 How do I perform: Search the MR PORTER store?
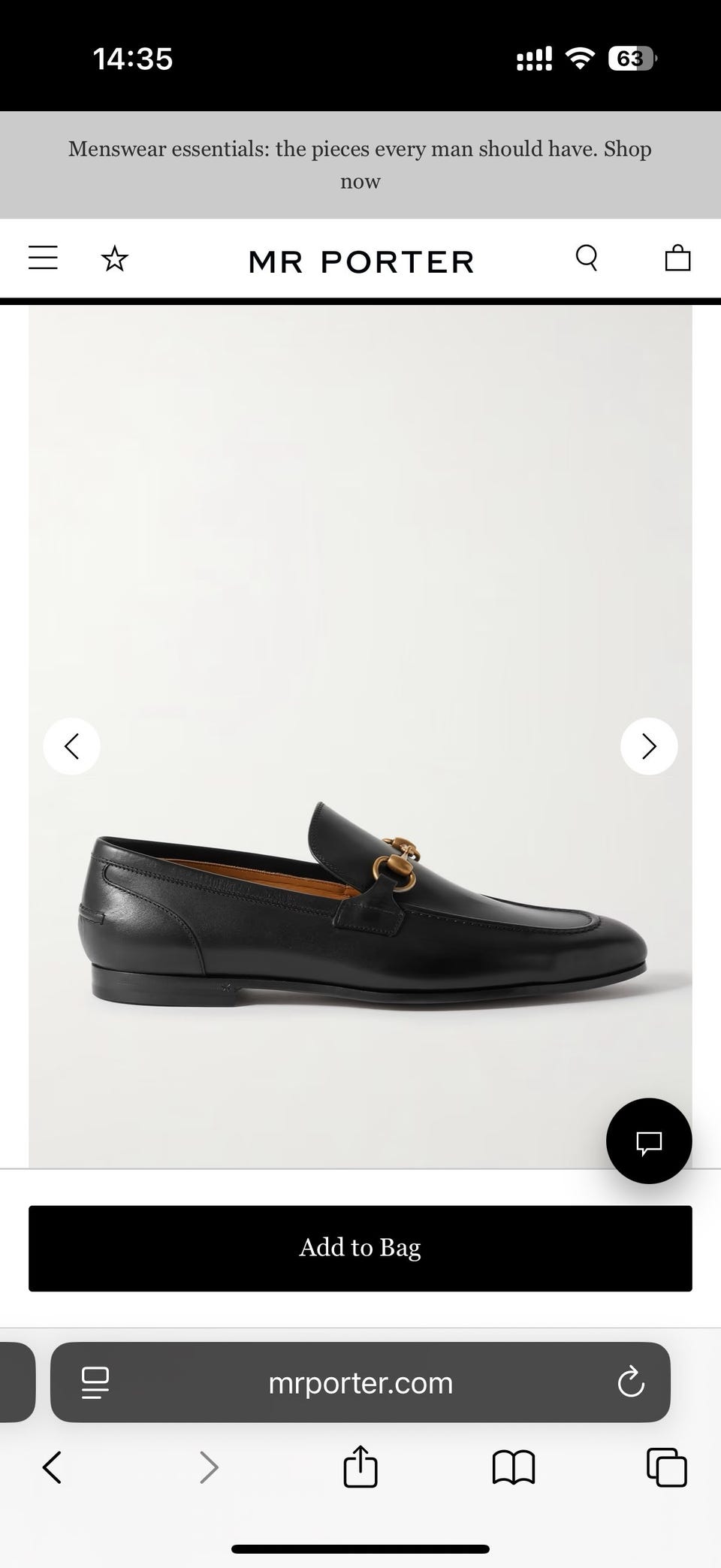[x=587, y=258]
